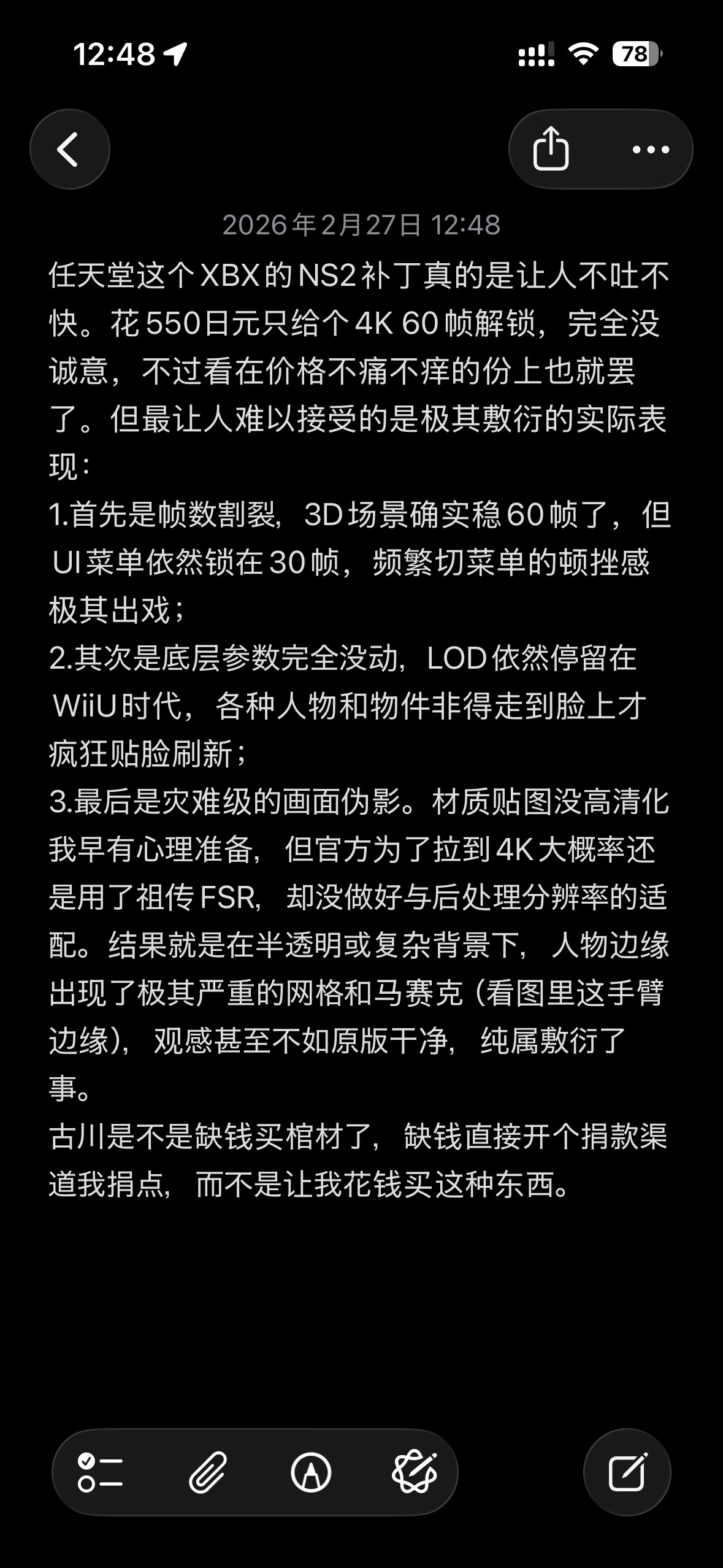This screenshot has height=1568, width=723.
Task: Share this note
Action: [551, 148]
